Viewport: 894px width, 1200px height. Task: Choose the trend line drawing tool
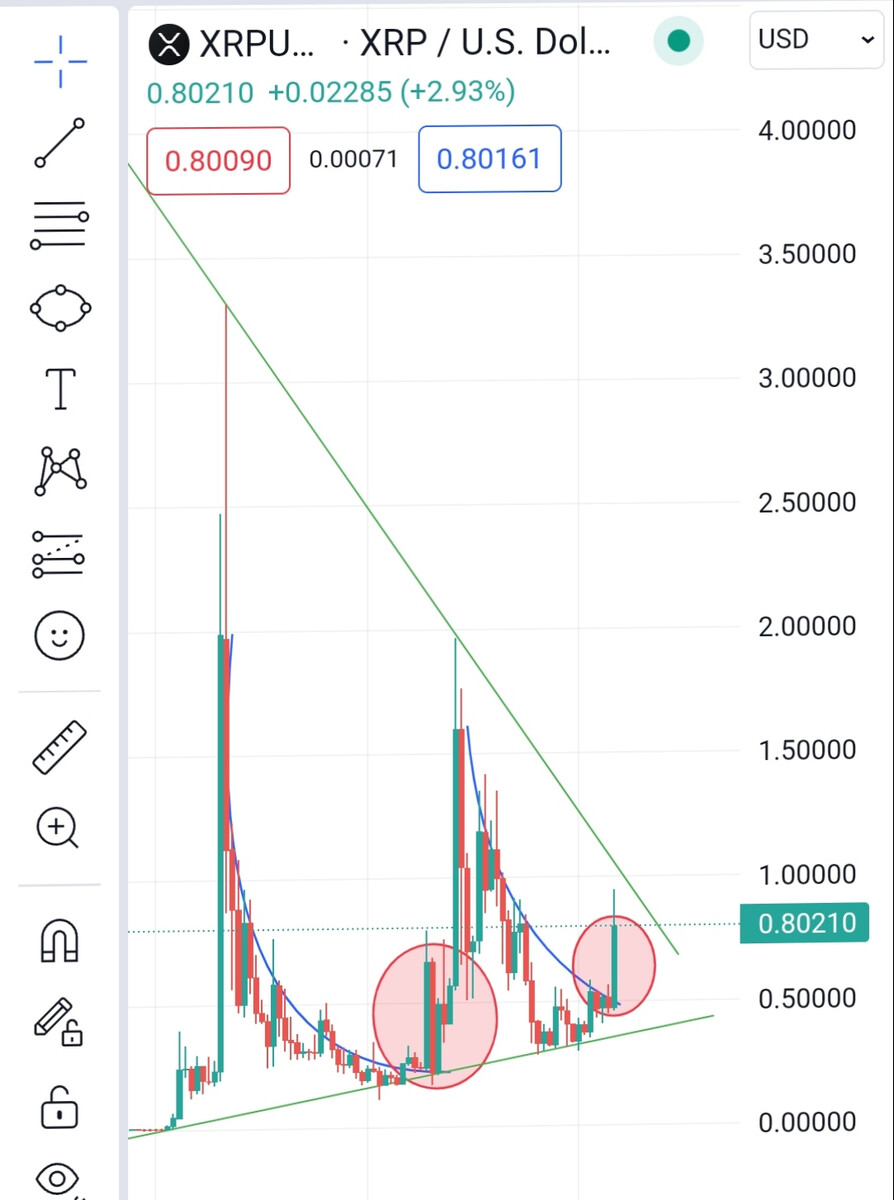point(60,143)
